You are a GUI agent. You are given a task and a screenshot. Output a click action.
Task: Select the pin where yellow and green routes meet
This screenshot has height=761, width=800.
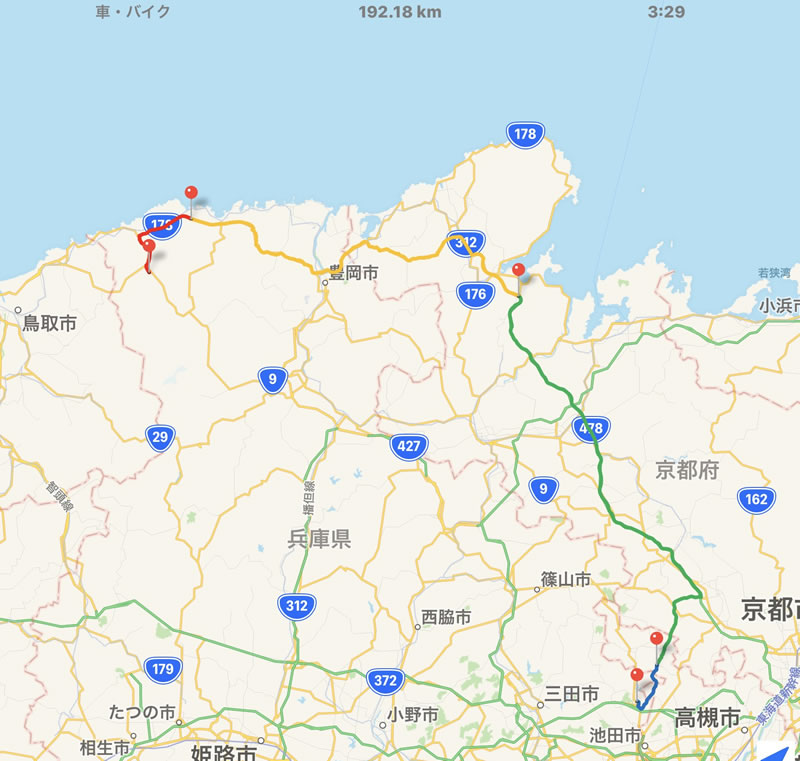pos(518,270)
